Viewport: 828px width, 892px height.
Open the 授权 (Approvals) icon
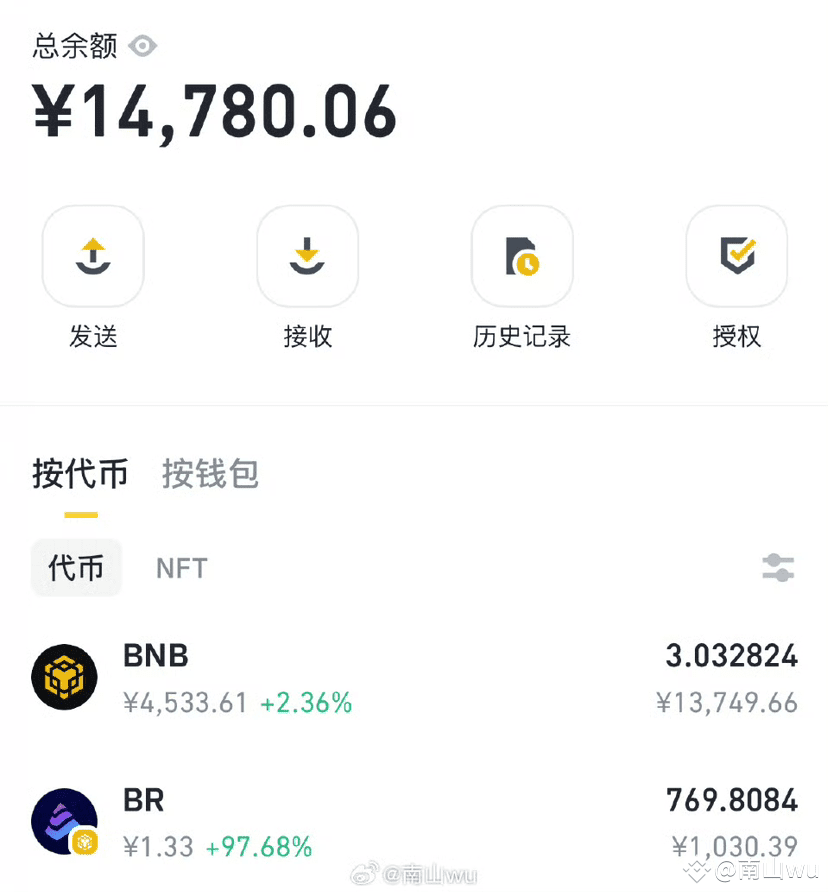click(x=736, y=256)
